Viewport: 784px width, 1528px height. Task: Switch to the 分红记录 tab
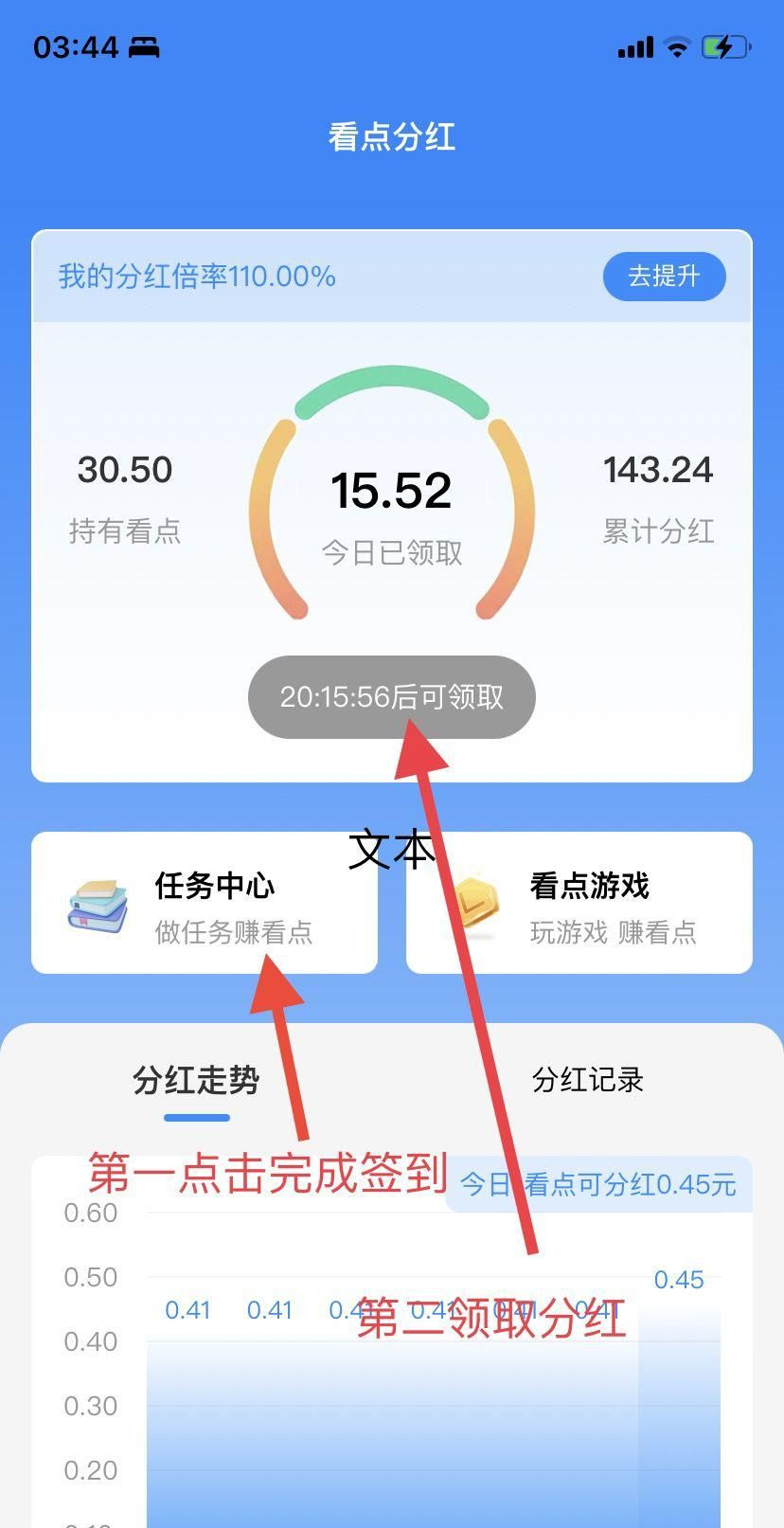588,1080
